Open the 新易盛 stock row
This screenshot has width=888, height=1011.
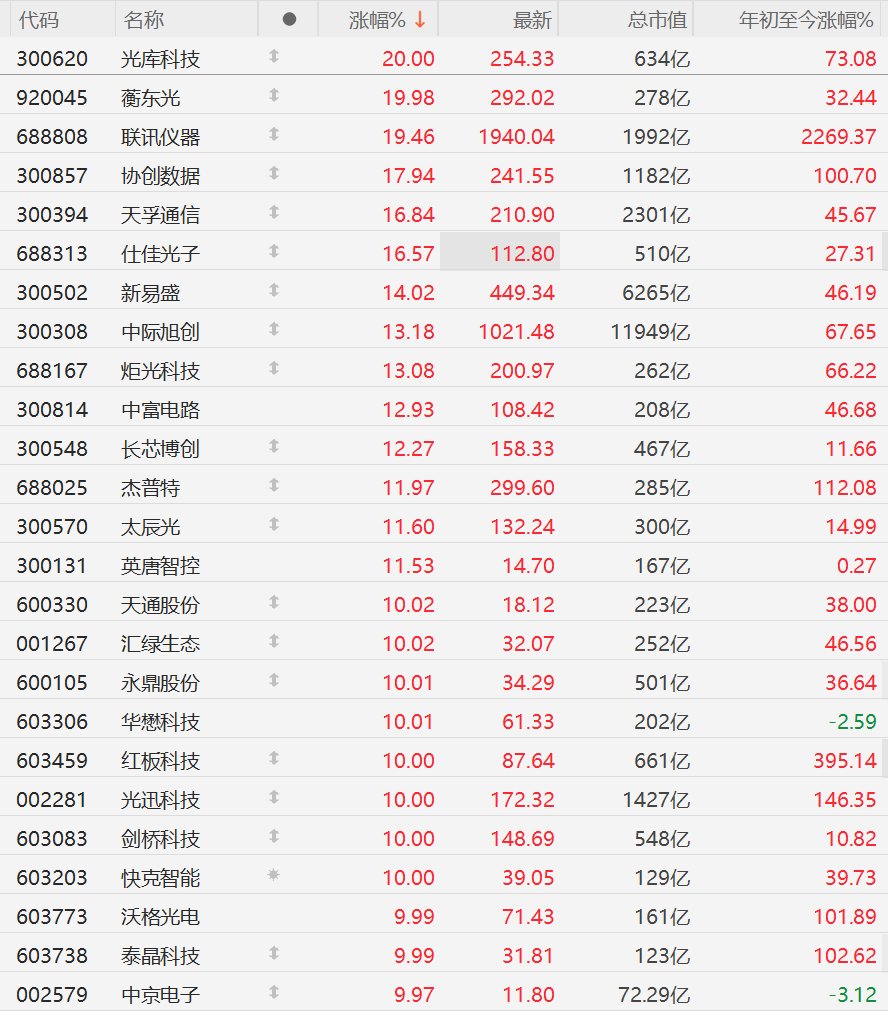click(x=444, y=292)
